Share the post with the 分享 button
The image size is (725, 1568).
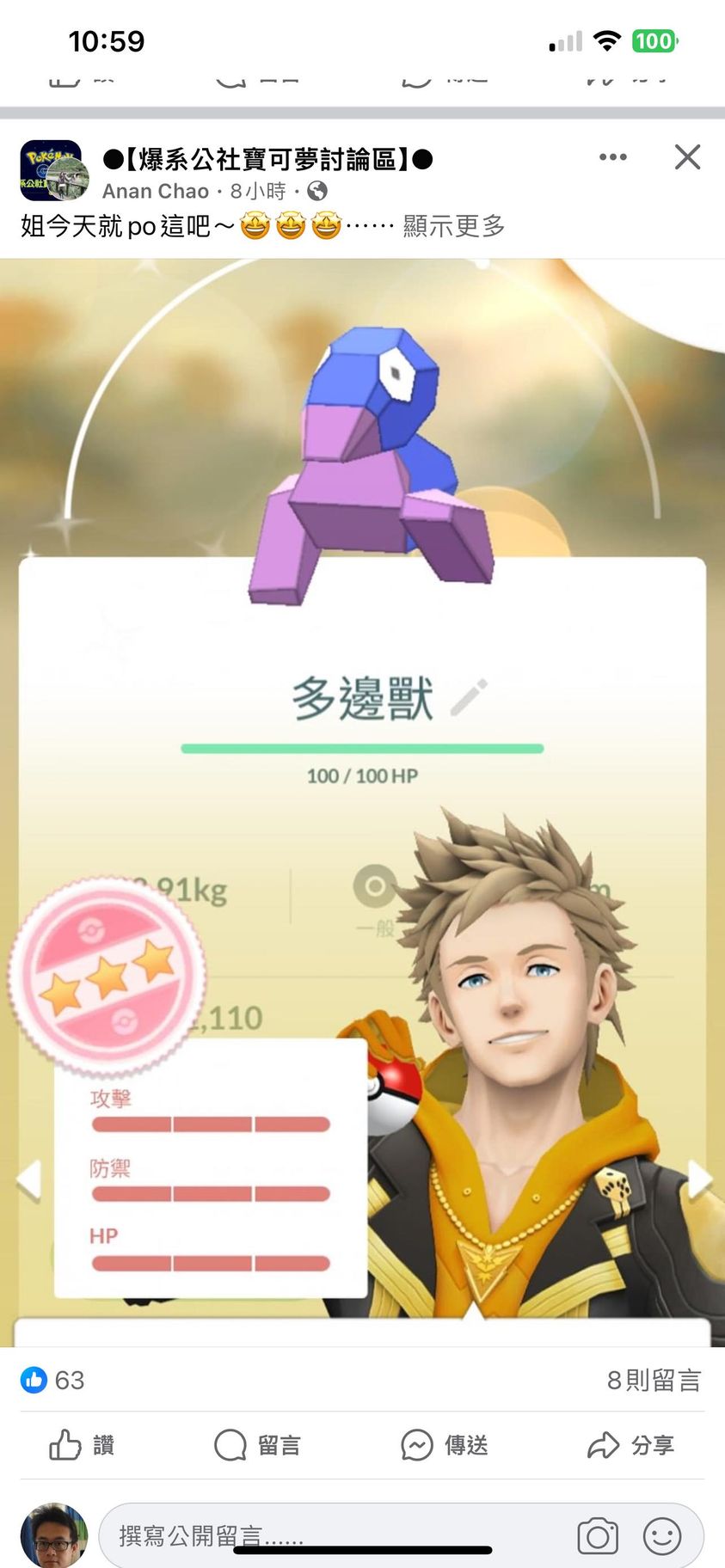pos(630,1445)
